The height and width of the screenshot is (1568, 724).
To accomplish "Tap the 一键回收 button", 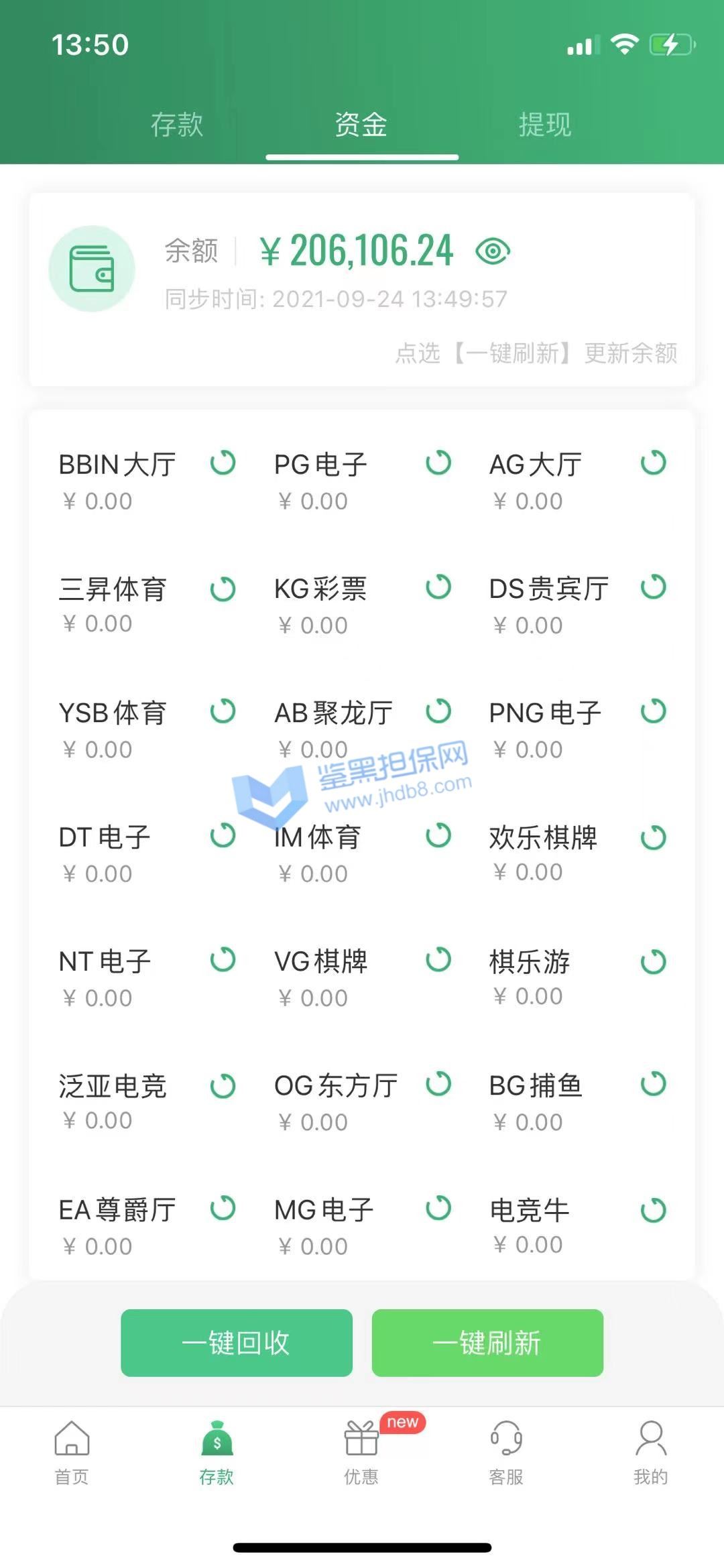I will [x=237, y=1343].
